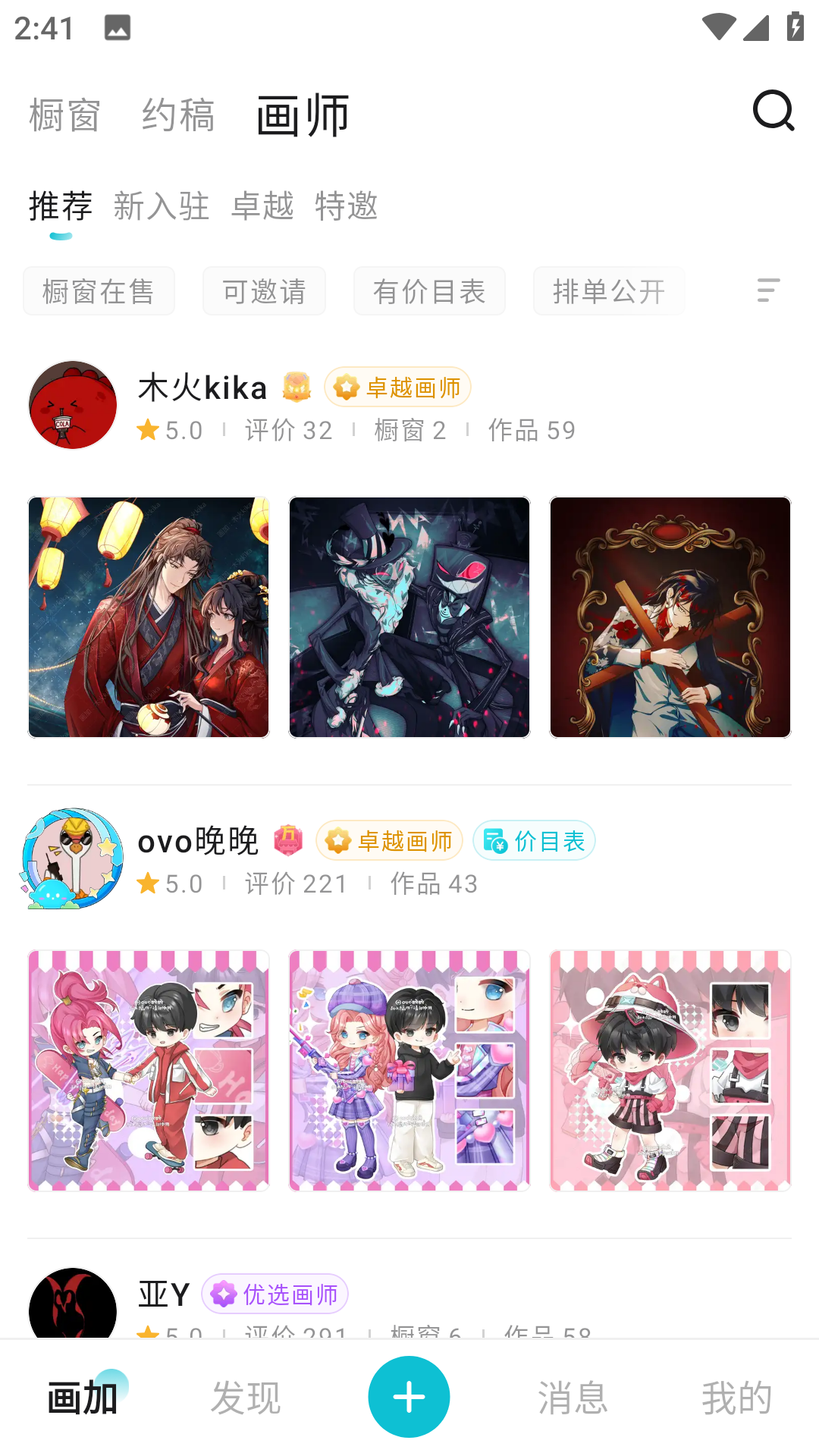Apply the 可邀请 filter chip
The width and height of the screenshot is (819, 1456).
coord(264,291)
